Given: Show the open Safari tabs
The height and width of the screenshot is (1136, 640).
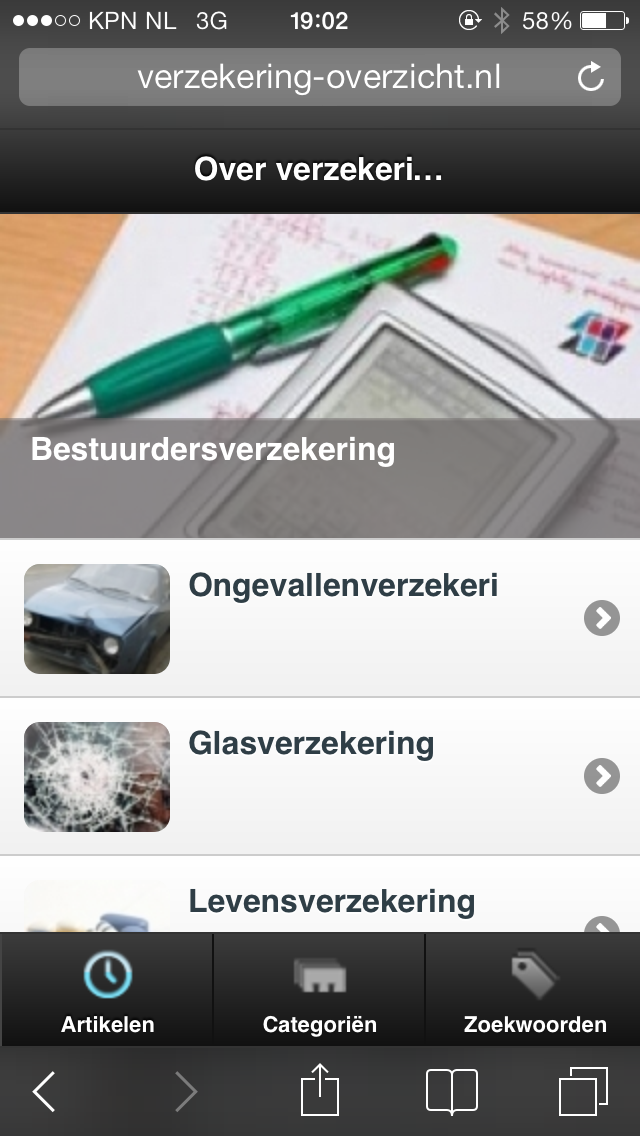Looking at the screenshot, I should click(583, 1091).
